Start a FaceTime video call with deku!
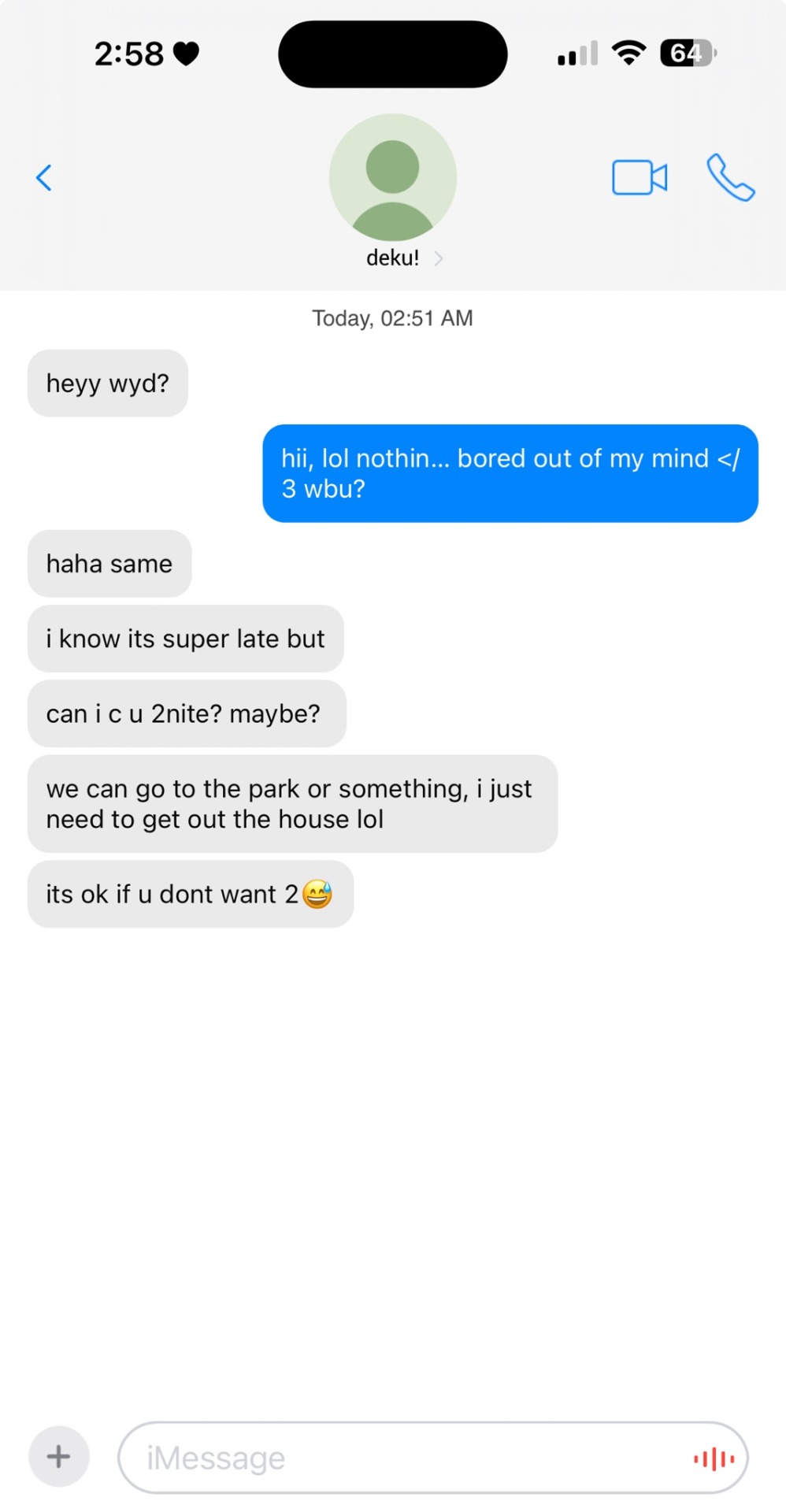 640,178
